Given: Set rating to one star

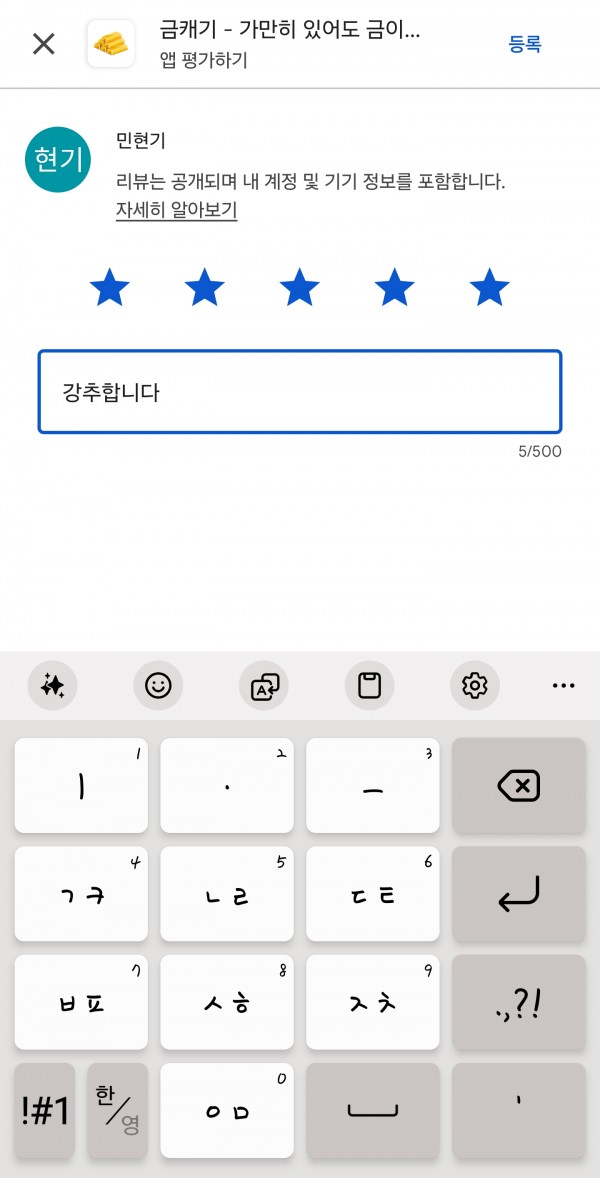Looking at the screenshot, I should [x=110, y=287].
